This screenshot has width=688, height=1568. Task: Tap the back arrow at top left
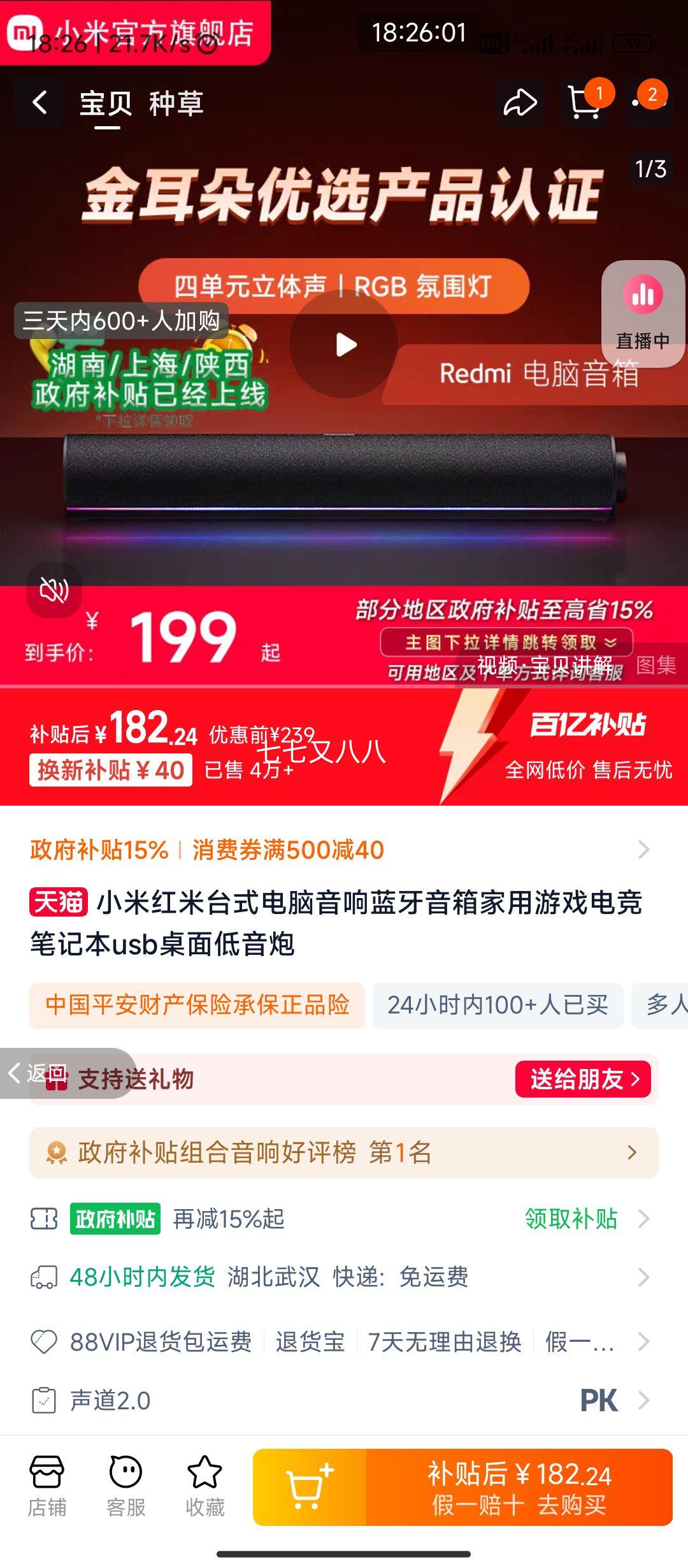click(x=38, y=103)
